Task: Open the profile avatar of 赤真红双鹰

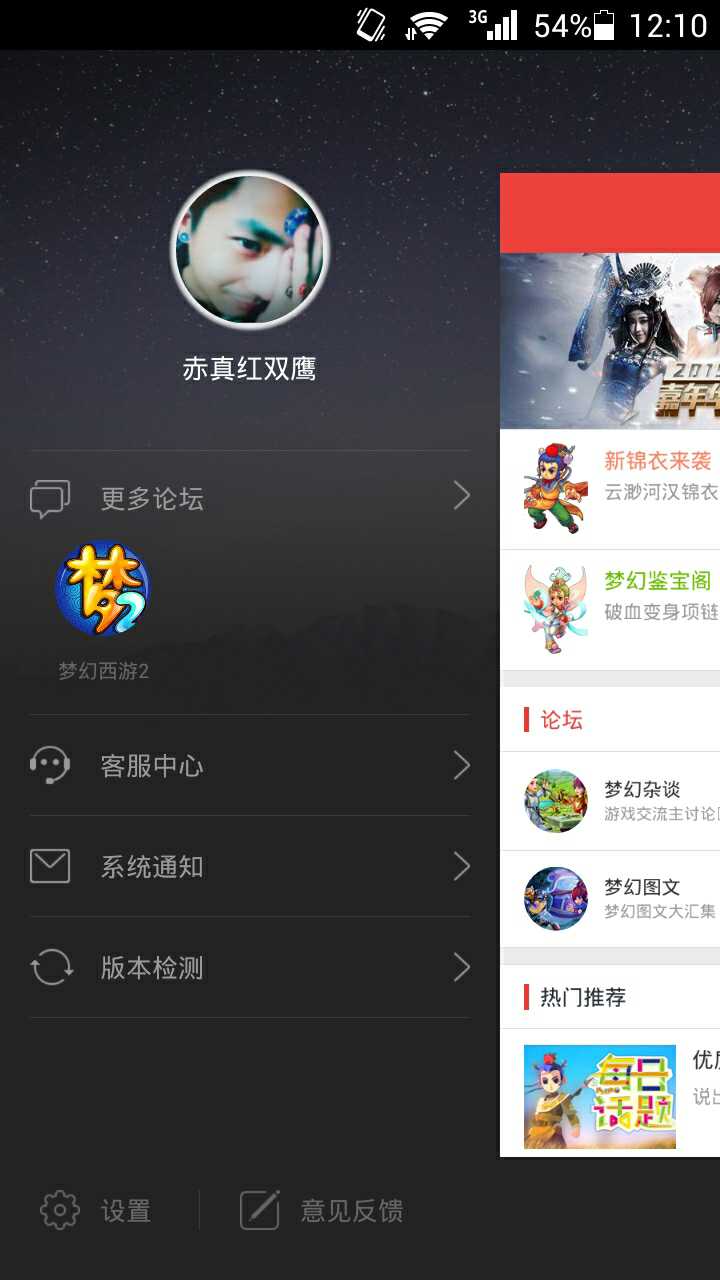Action: click(x=249, y=249)
